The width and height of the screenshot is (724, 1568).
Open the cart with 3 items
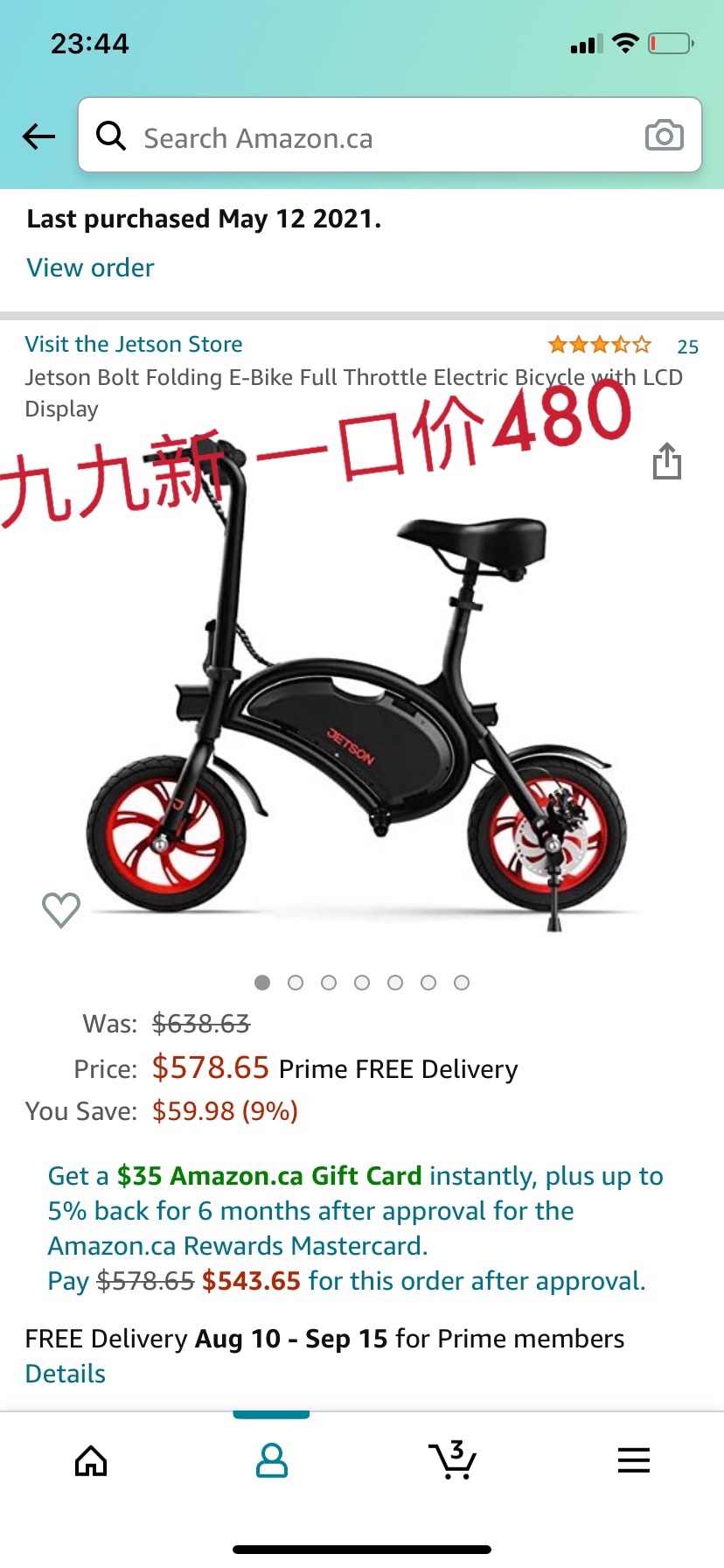tap(452, 1460)
